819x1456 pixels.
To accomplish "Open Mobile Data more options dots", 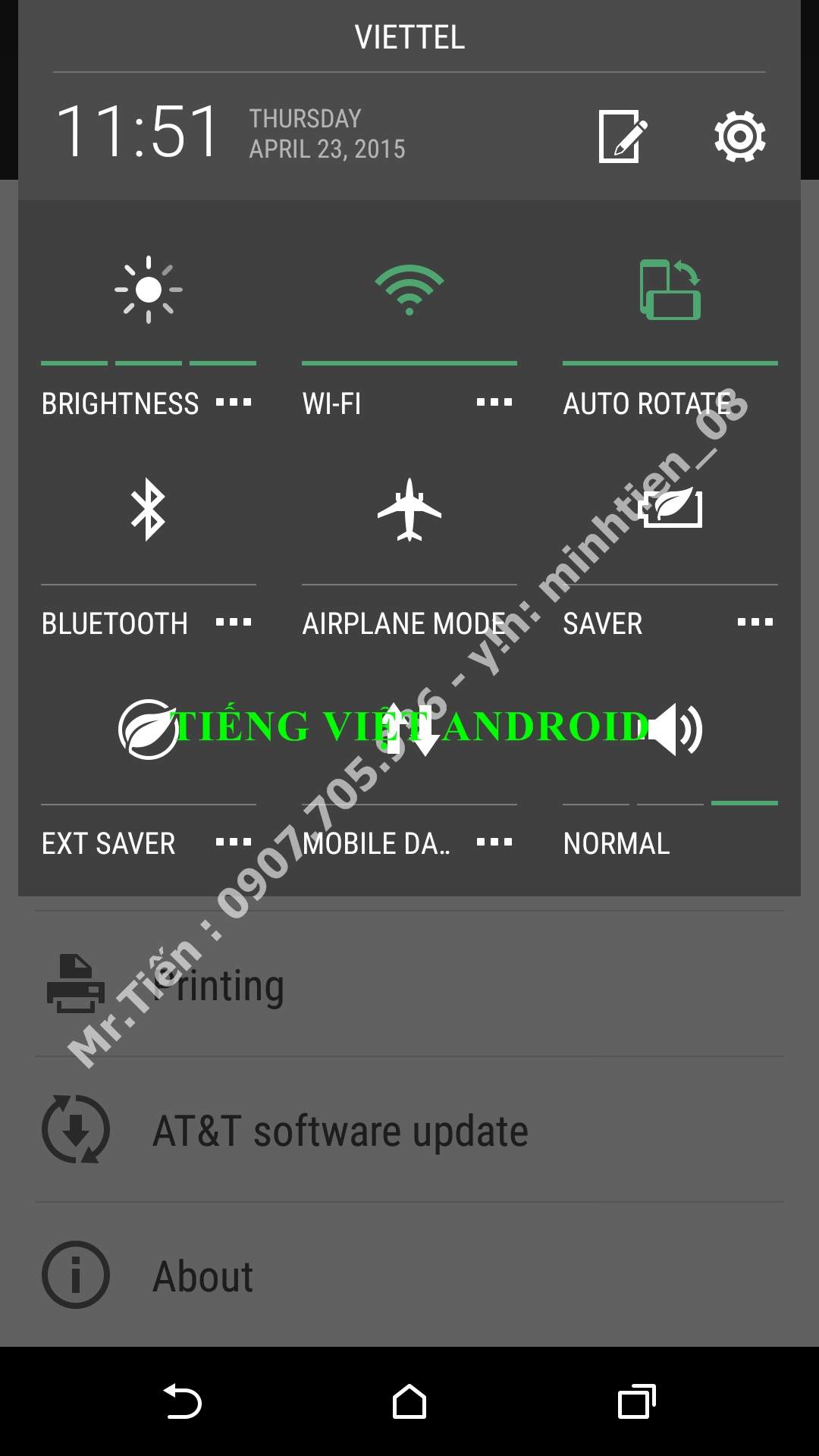I will [x=494, y=843].
